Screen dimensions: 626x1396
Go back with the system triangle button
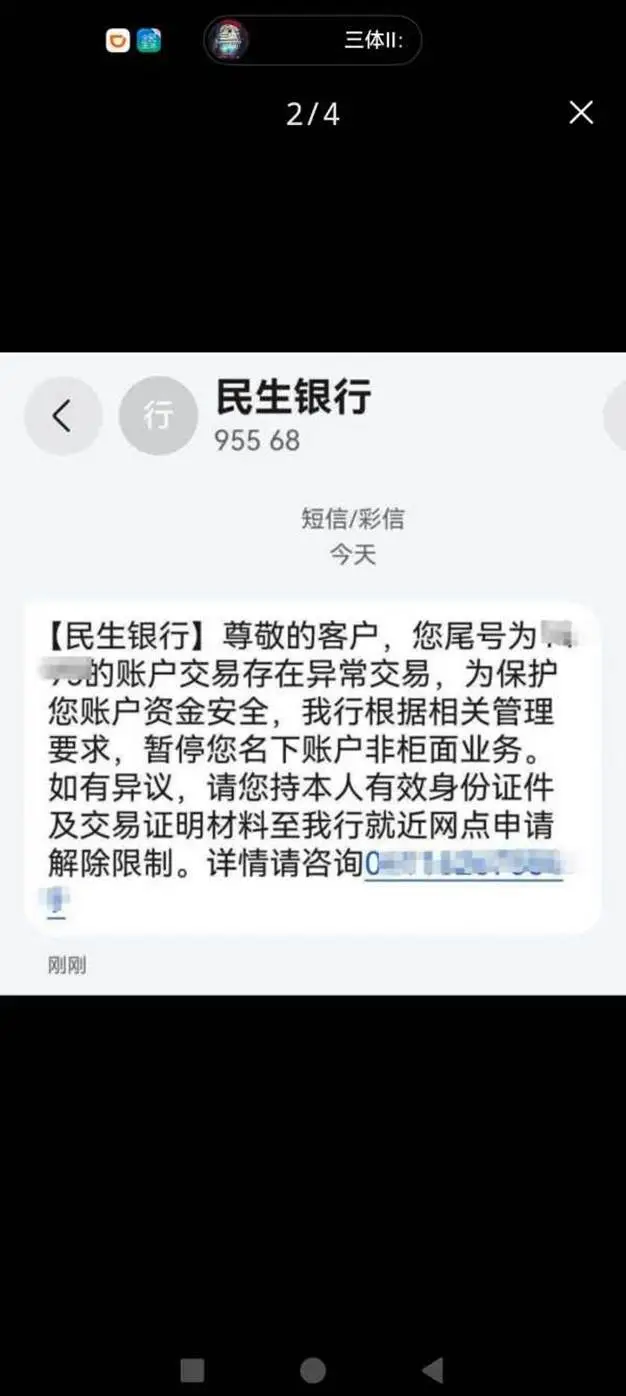click(432, 1369)
